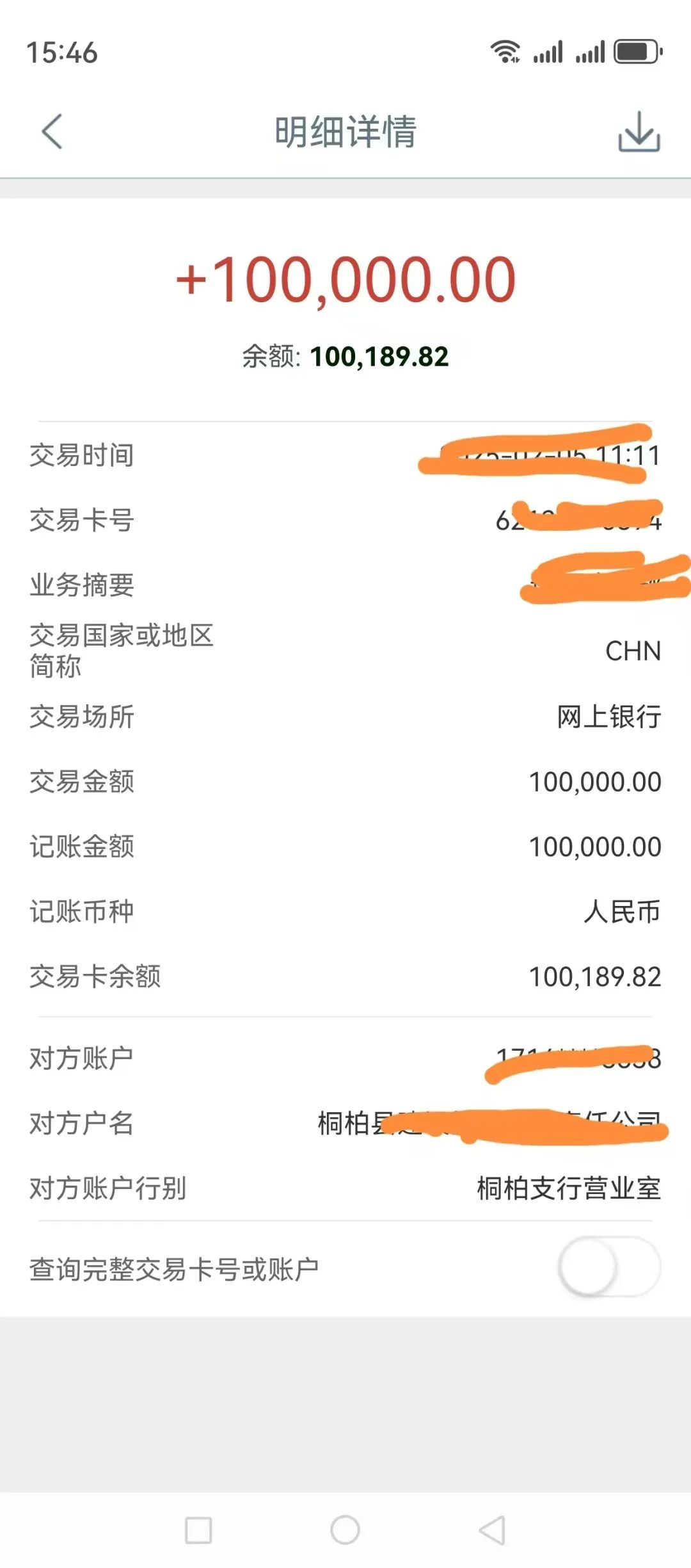Tap the Wi-Fi icon in the status bar

pos(506,51)
